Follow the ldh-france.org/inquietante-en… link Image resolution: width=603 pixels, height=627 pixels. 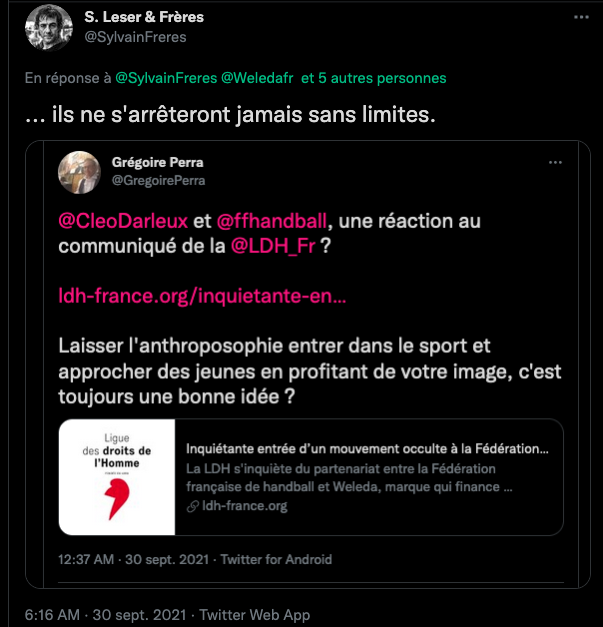[x=203, y=296]
